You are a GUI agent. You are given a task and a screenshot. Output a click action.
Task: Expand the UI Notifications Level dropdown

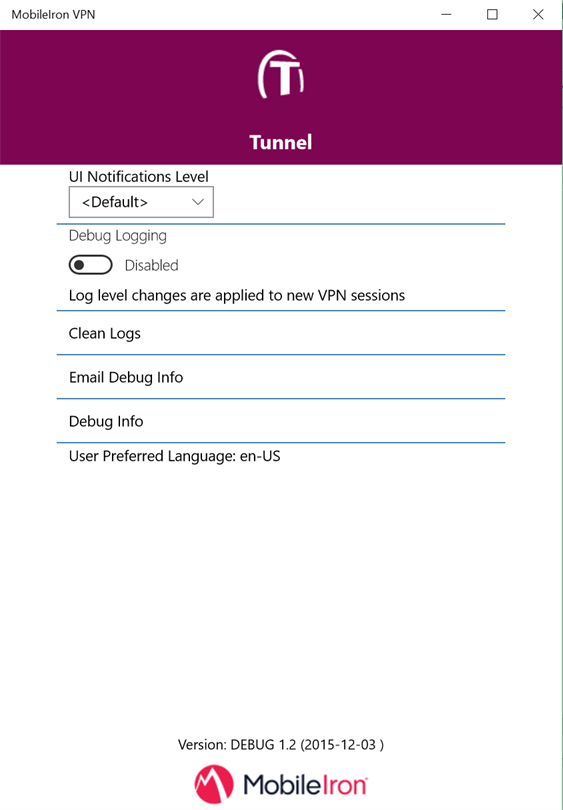(141, 202)
